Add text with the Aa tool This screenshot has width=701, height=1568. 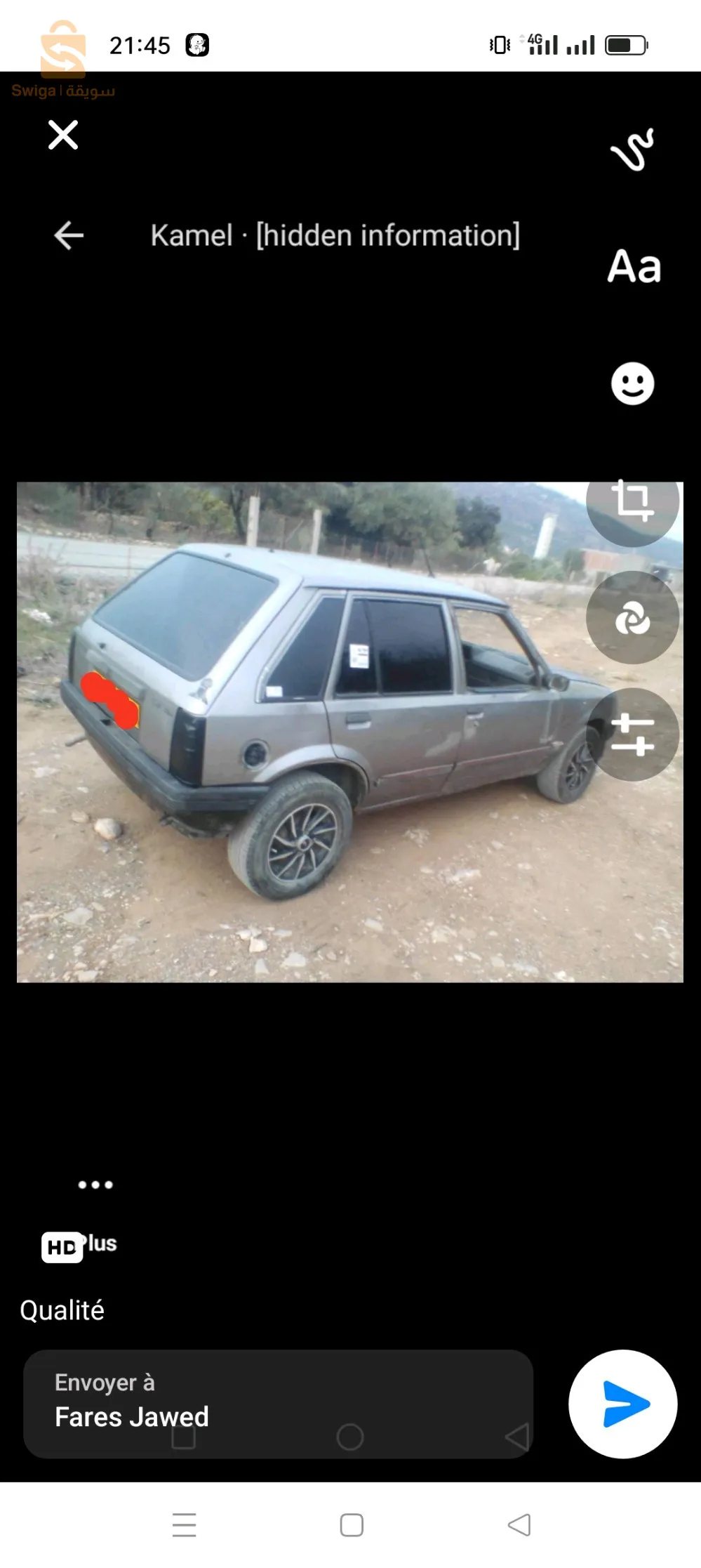click(634, 267)
